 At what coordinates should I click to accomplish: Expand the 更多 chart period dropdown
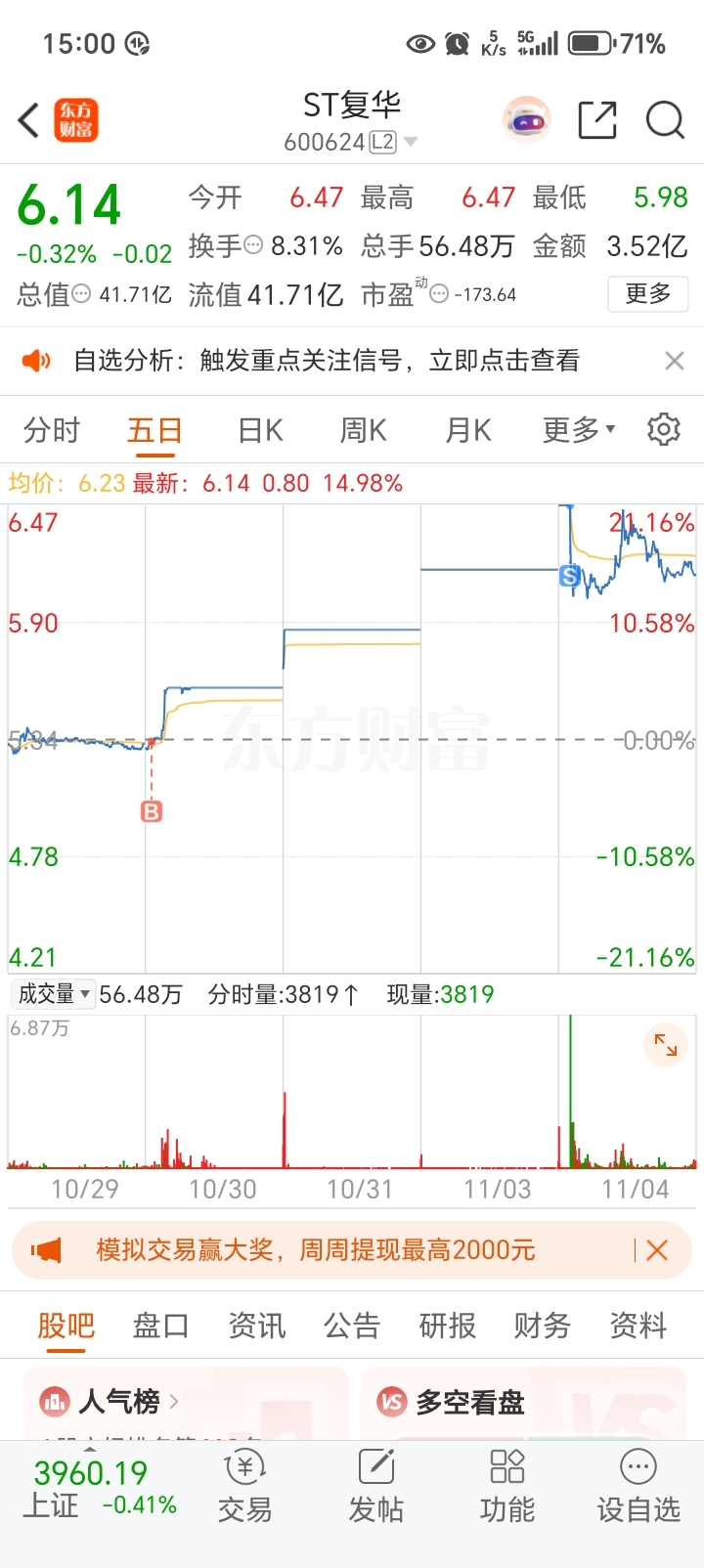pyautogui.click(x=579, y=429)
